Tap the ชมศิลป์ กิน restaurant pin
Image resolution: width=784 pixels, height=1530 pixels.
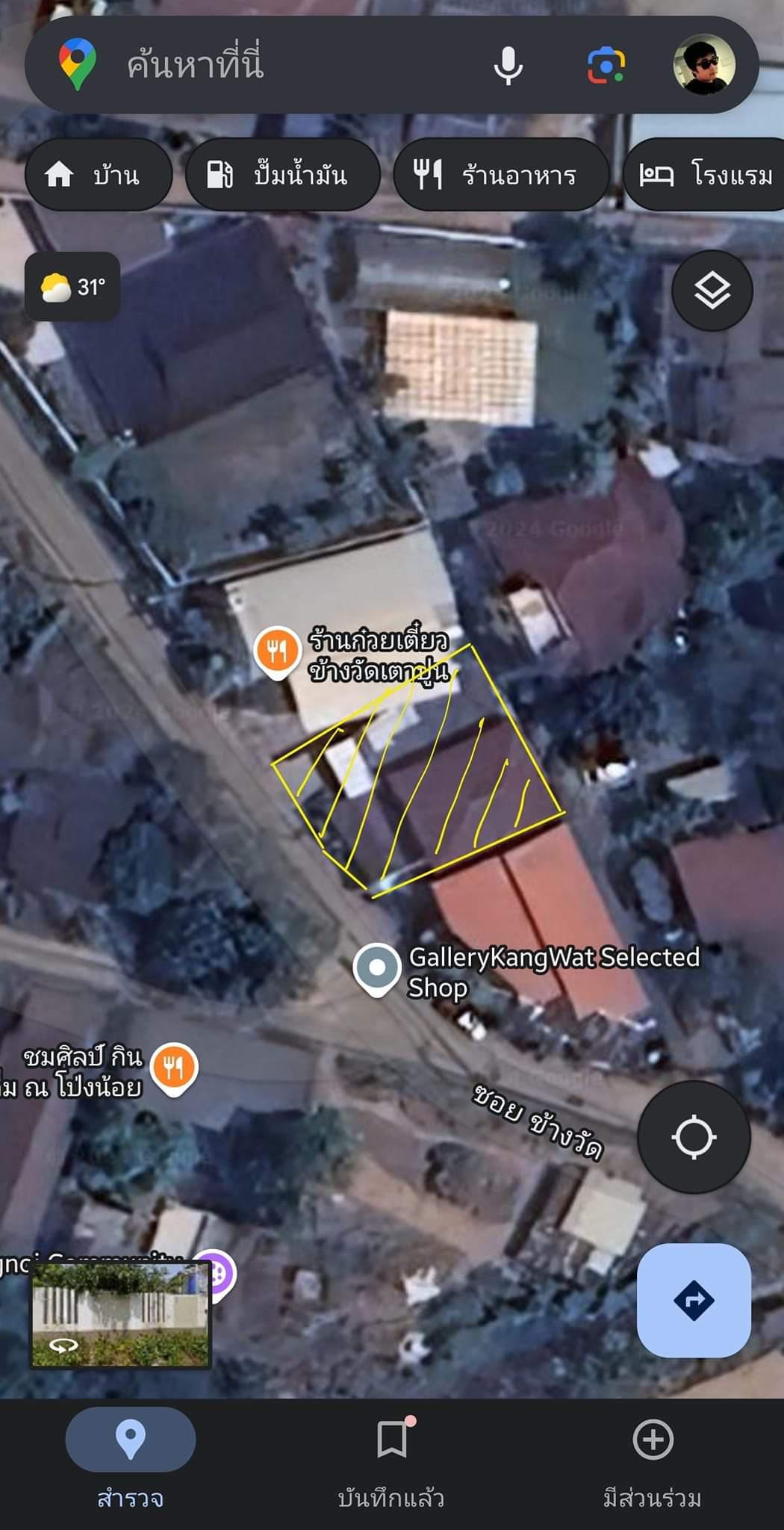tap(174, 1070)
